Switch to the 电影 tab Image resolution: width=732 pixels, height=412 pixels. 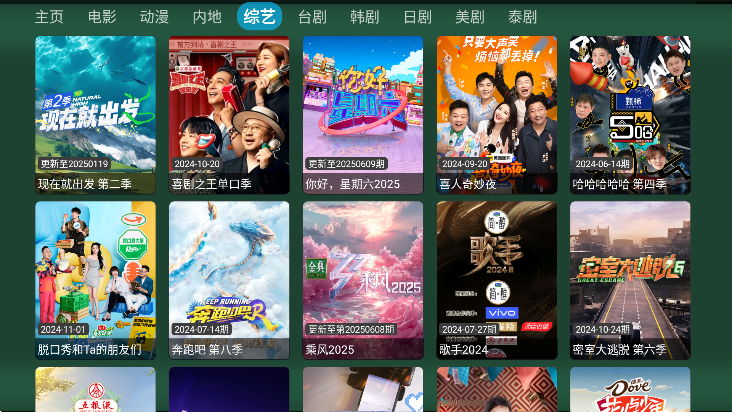(x=102, y=17)
